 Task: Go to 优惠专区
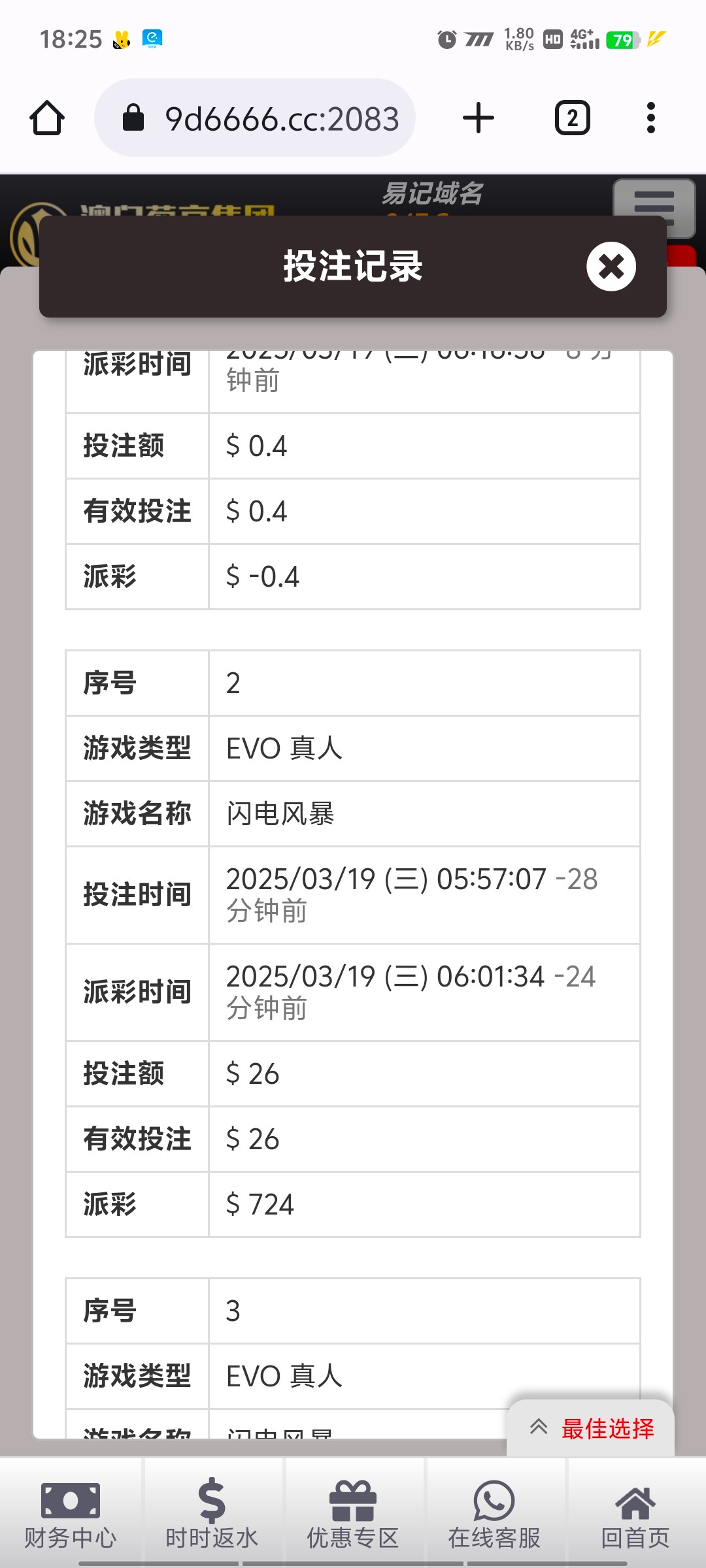[353, 1514]
